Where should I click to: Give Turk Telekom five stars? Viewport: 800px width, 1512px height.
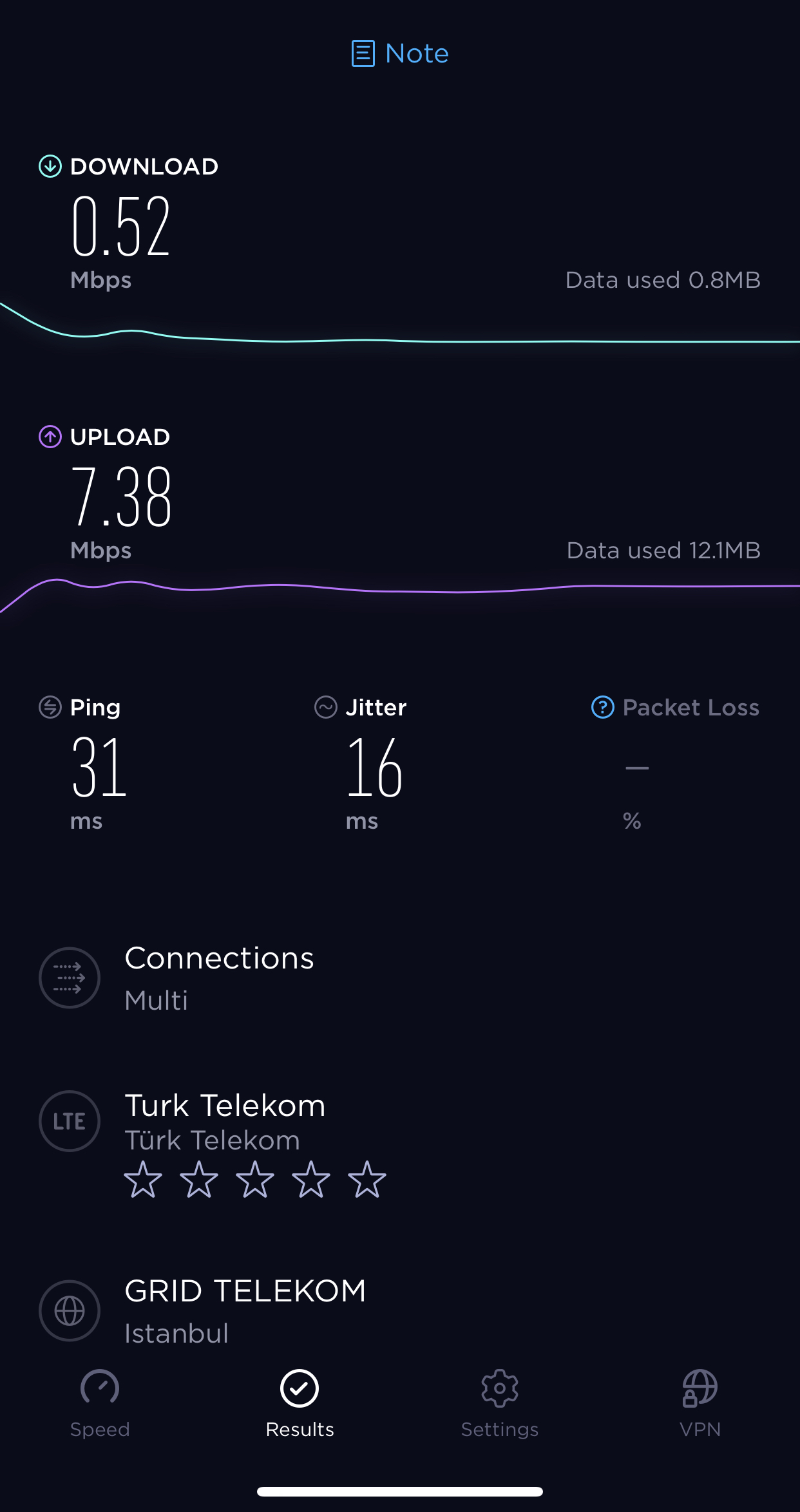click(x=367, y=1179)
